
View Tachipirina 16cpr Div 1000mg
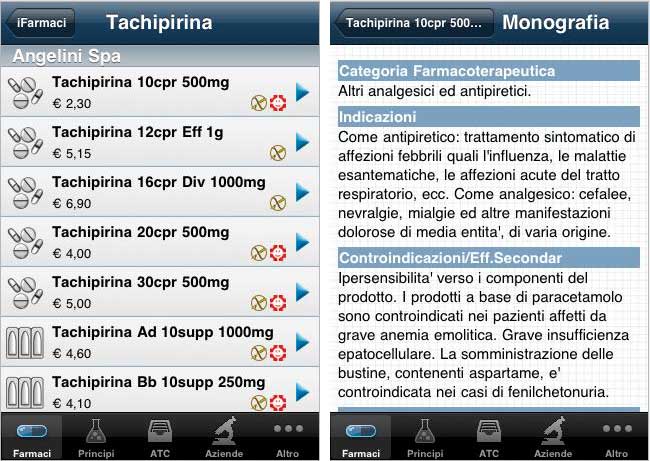[x=160, y=192]
